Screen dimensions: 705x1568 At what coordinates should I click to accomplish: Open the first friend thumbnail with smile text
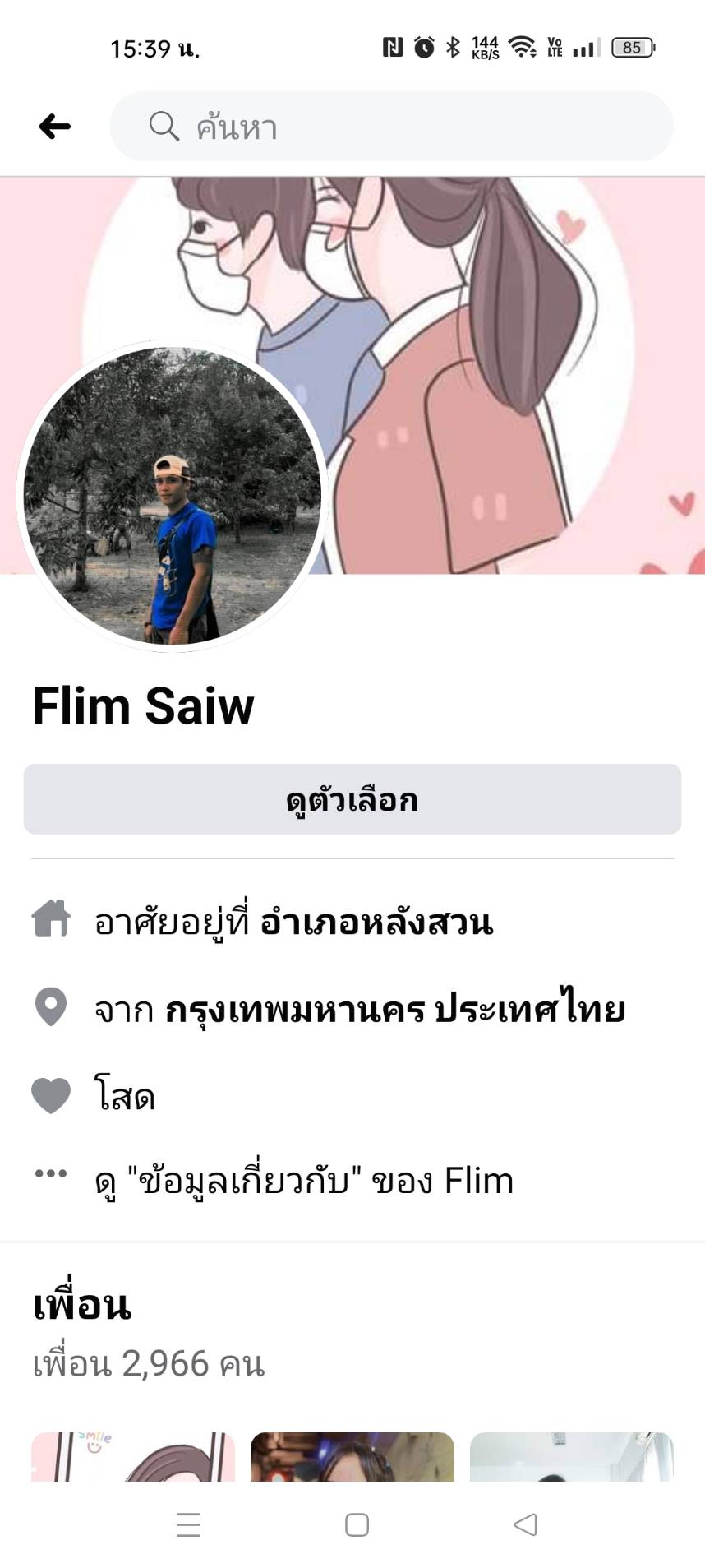click(133, 1456)
